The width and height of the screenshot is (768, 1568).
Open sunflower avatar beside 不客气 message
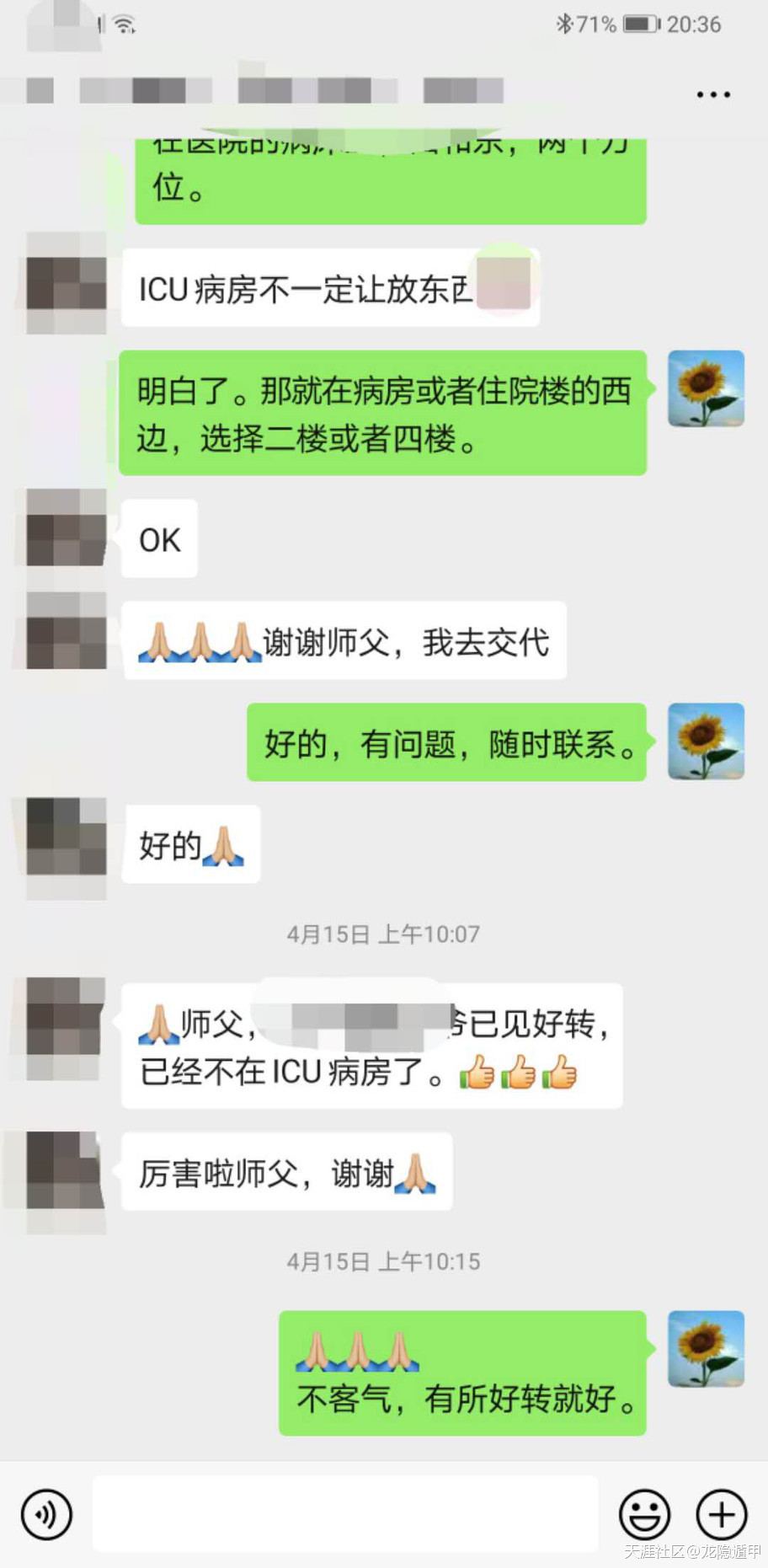point(706,1349)
